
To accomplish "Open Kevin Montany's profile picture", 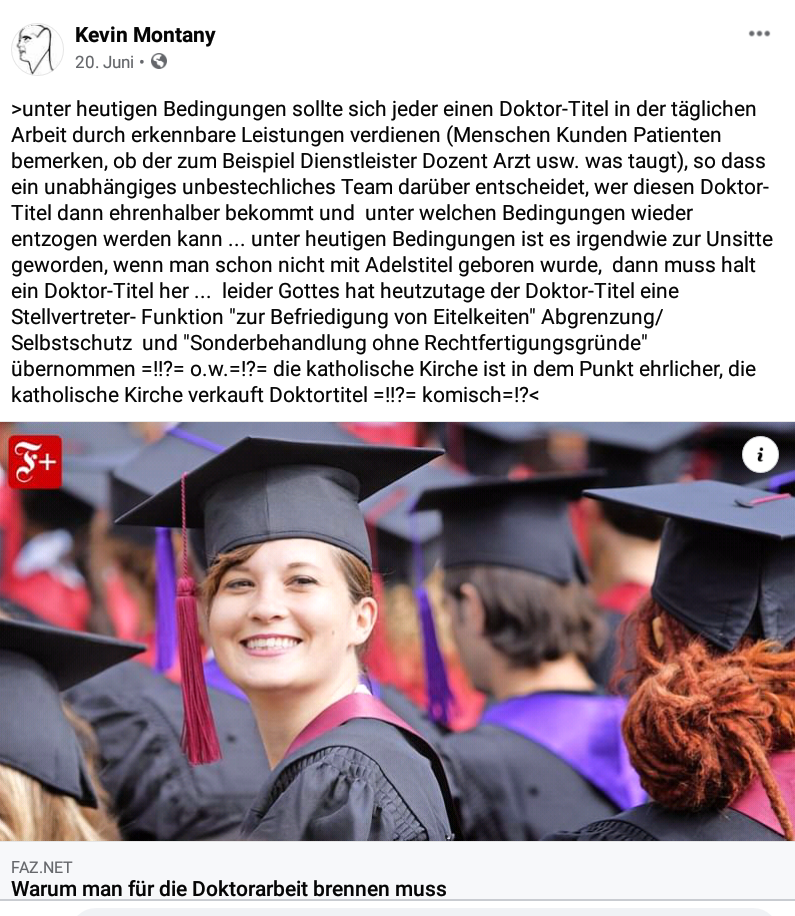I will click(37, 48).
